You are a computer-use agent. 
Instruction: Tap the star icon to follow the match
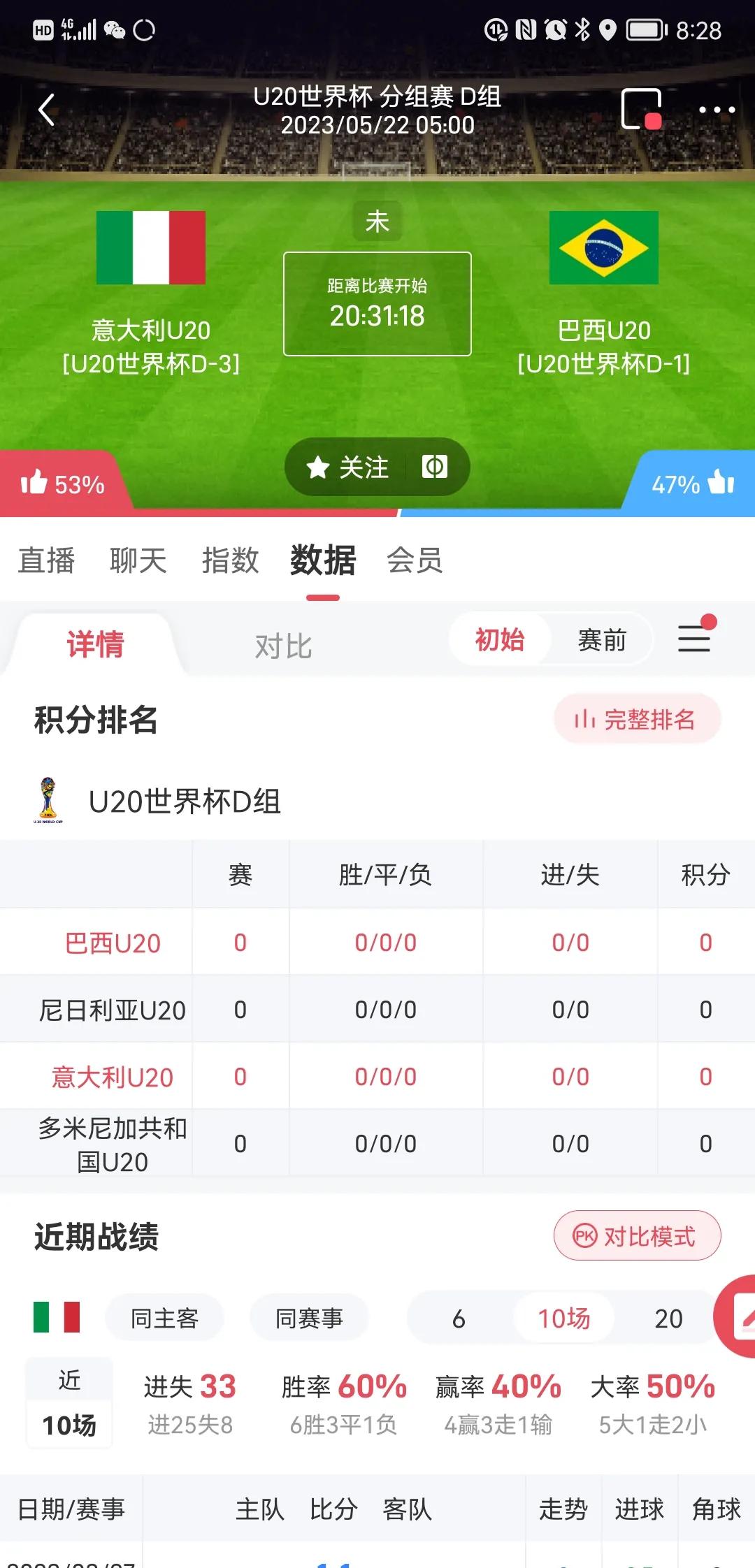point(319,467)
